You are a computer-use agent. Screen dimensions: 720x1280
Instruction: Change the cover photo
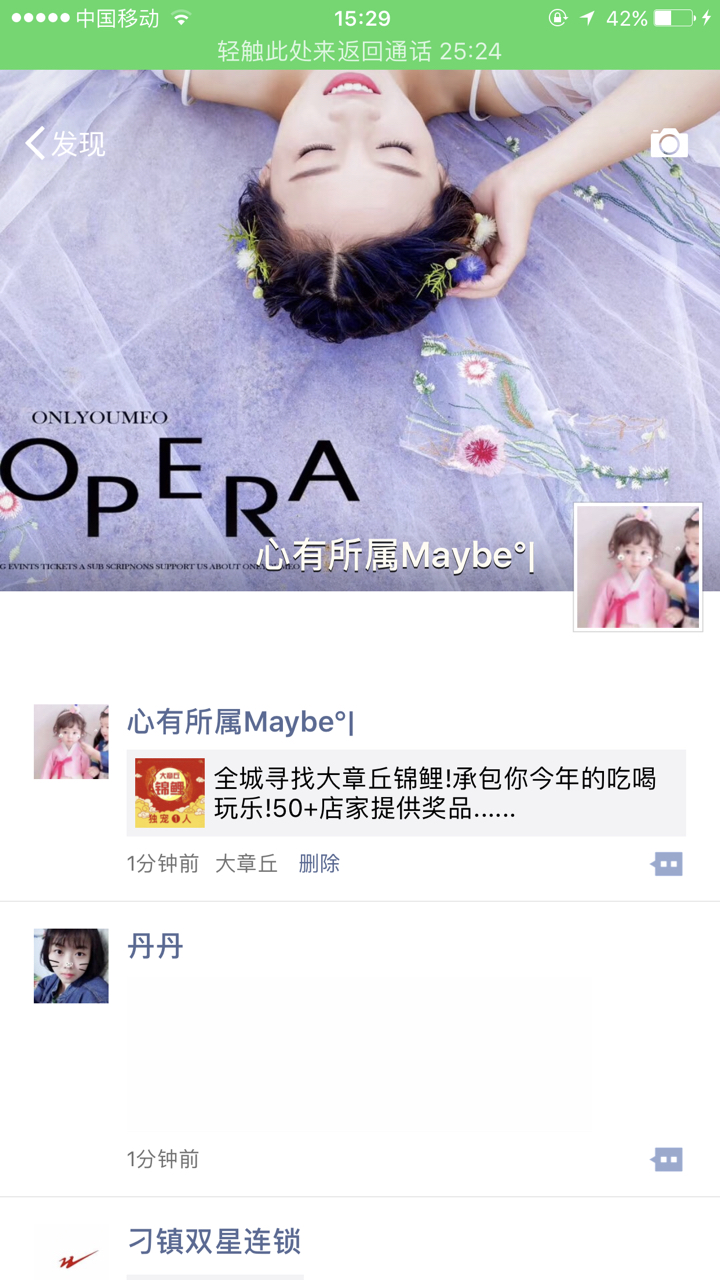click(360, 330)
